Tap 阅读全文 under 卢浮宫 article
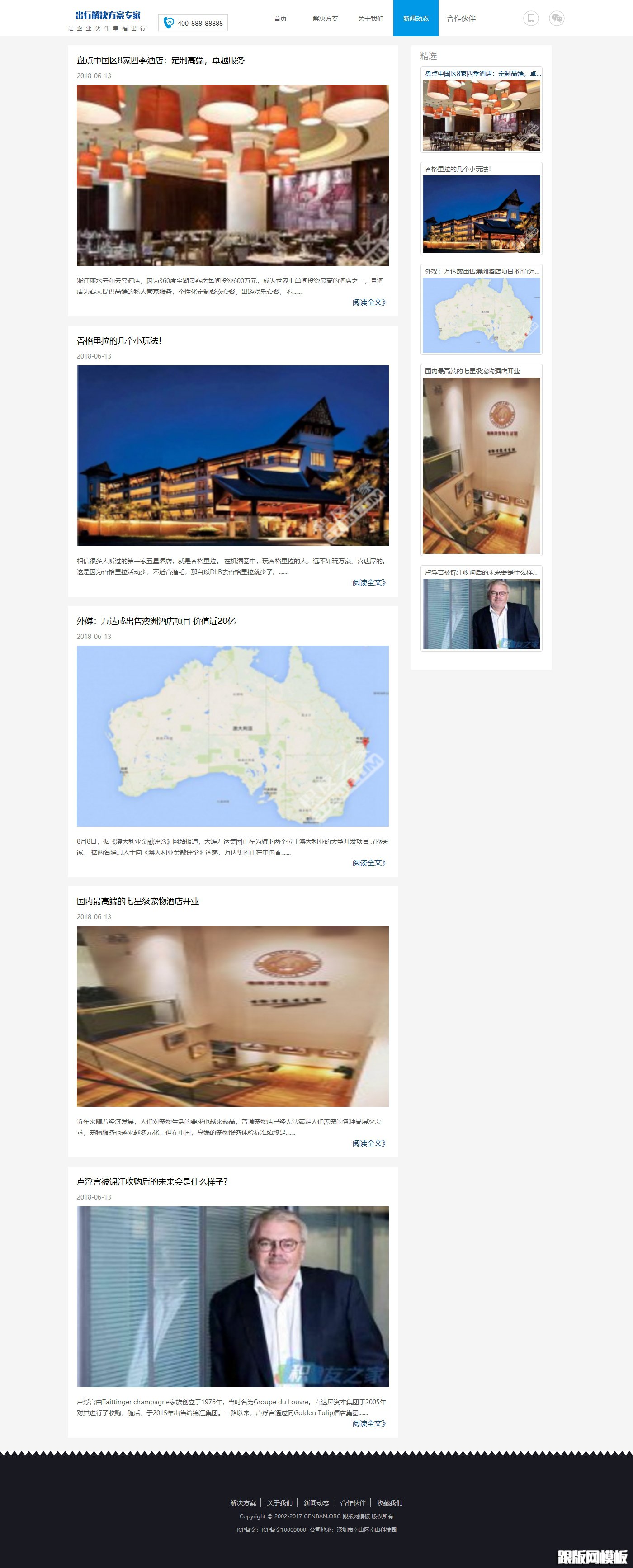This screenshot has height=1568, width=633. [369, 1424]
